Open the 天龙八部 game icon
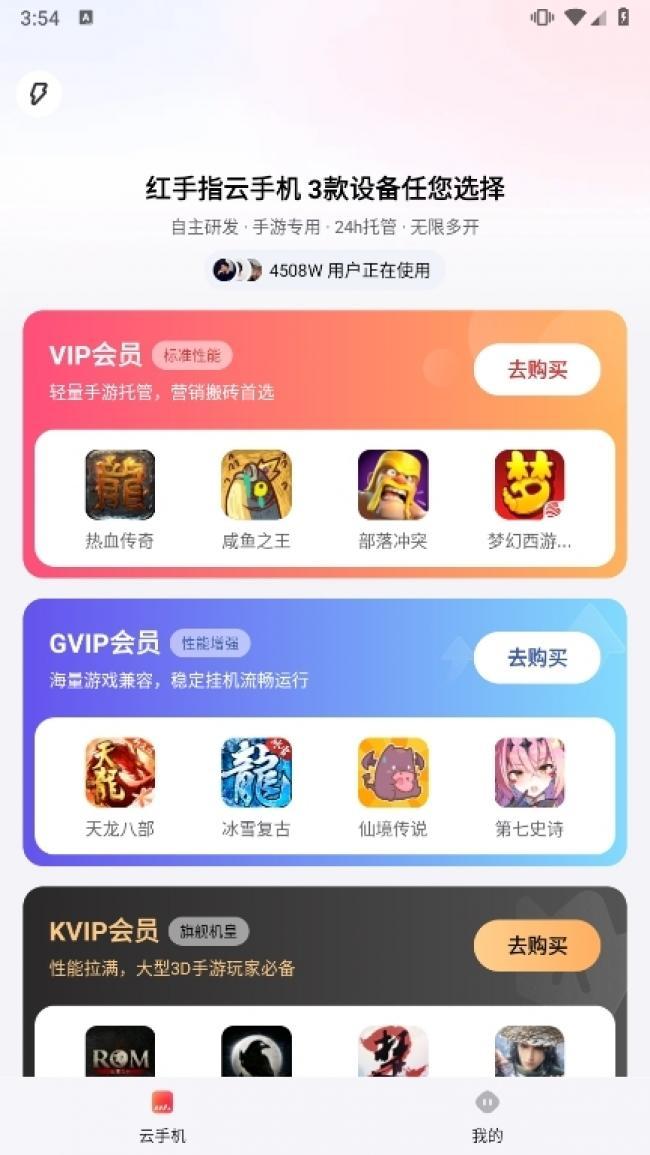Viewport: 650px width, 1155px height. (x=120, y=773)
